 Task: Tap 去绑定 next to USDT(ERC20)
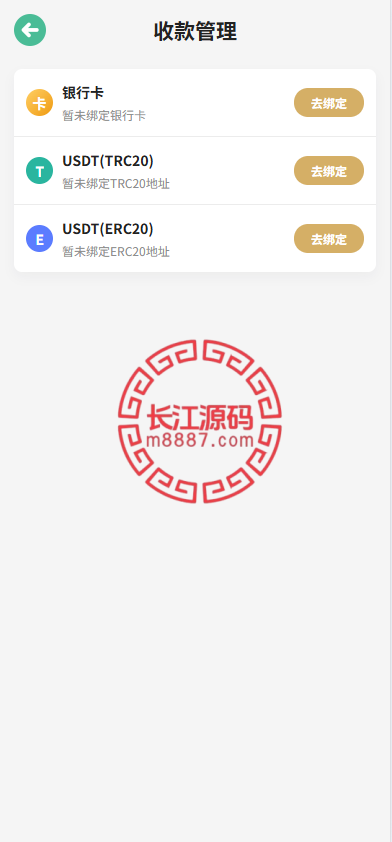329,238
